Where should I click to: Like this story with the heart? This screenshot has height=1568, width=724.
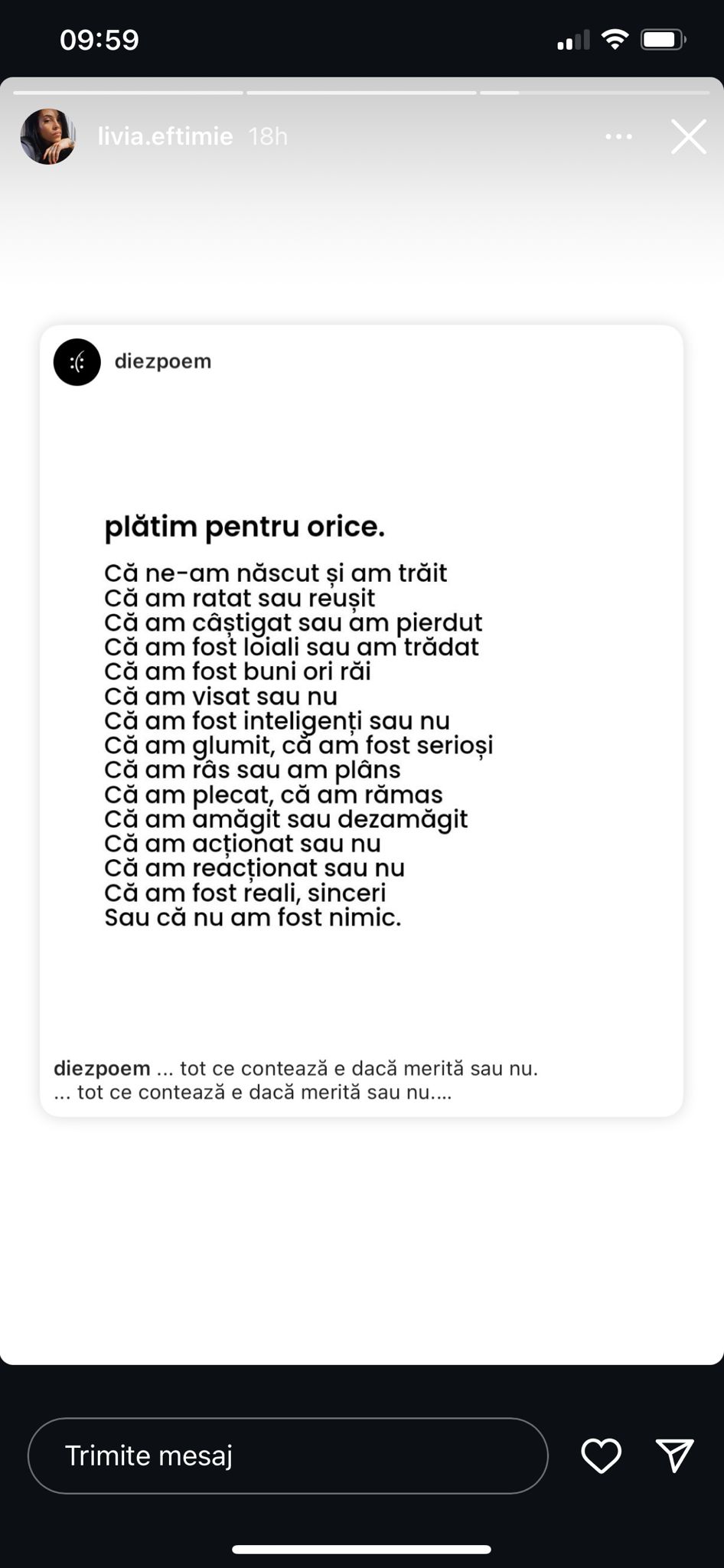pyautogui.click(x=602, y=1455)
